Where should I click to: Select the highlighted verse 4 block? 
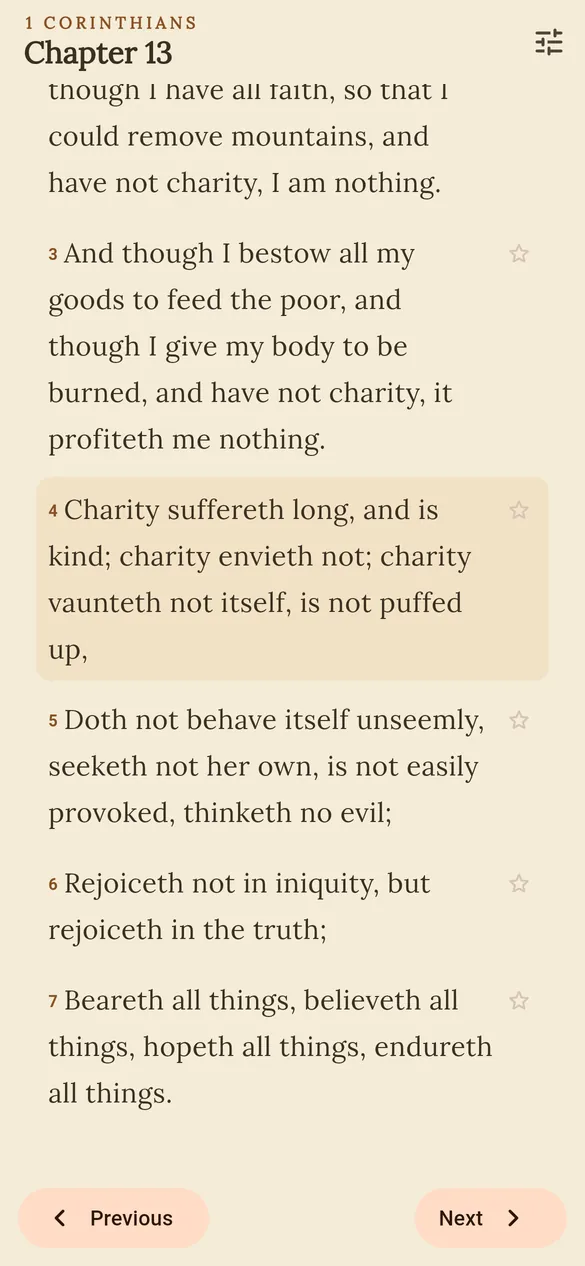[292, 579]
